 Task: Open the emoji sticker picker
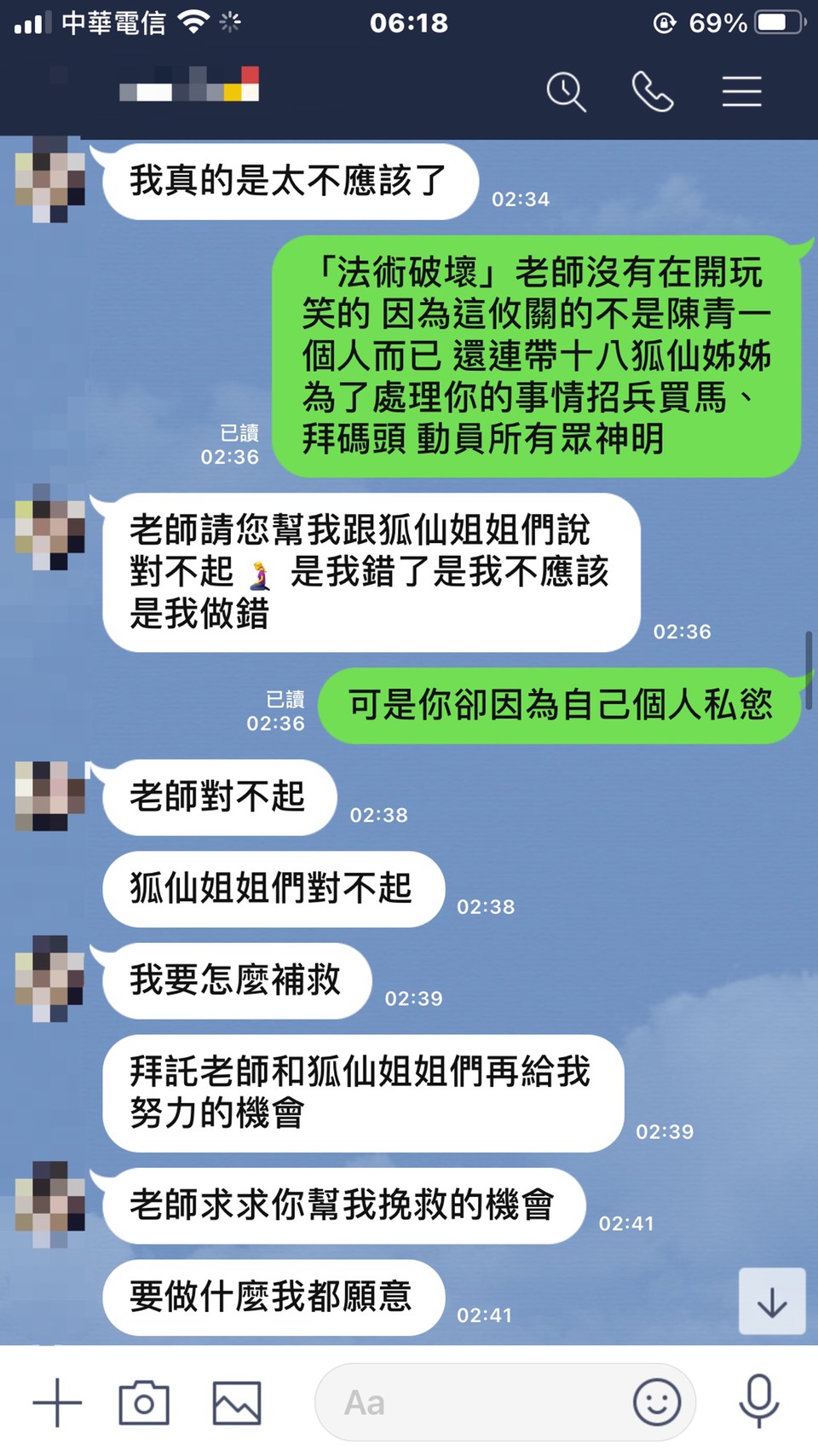pyautogui.click(x=657, y=1402)
